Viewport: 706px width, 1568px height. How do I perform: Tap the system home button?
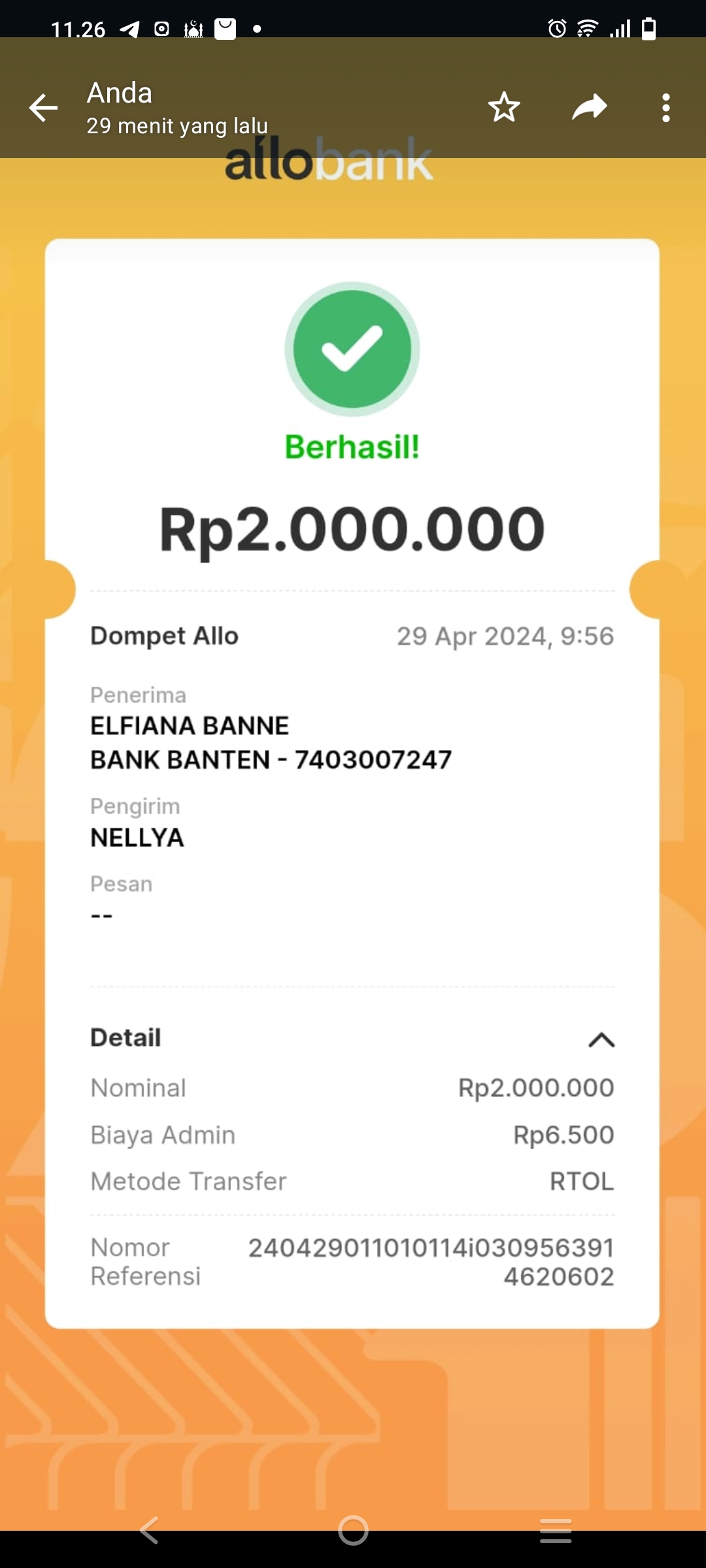tap(353, 1530)
